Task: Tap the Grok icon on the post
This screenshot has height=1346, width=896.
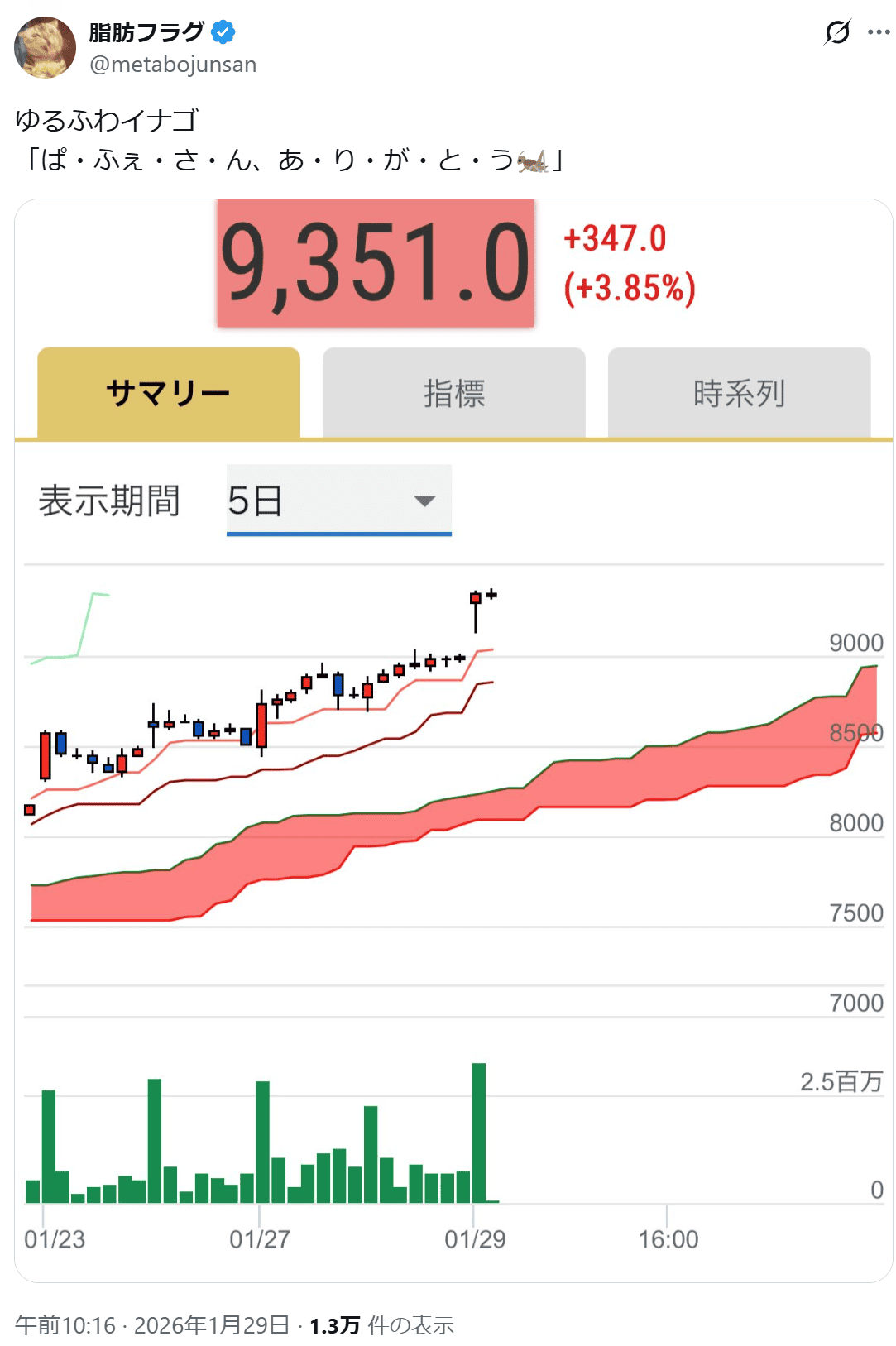Action: point(837,32)
